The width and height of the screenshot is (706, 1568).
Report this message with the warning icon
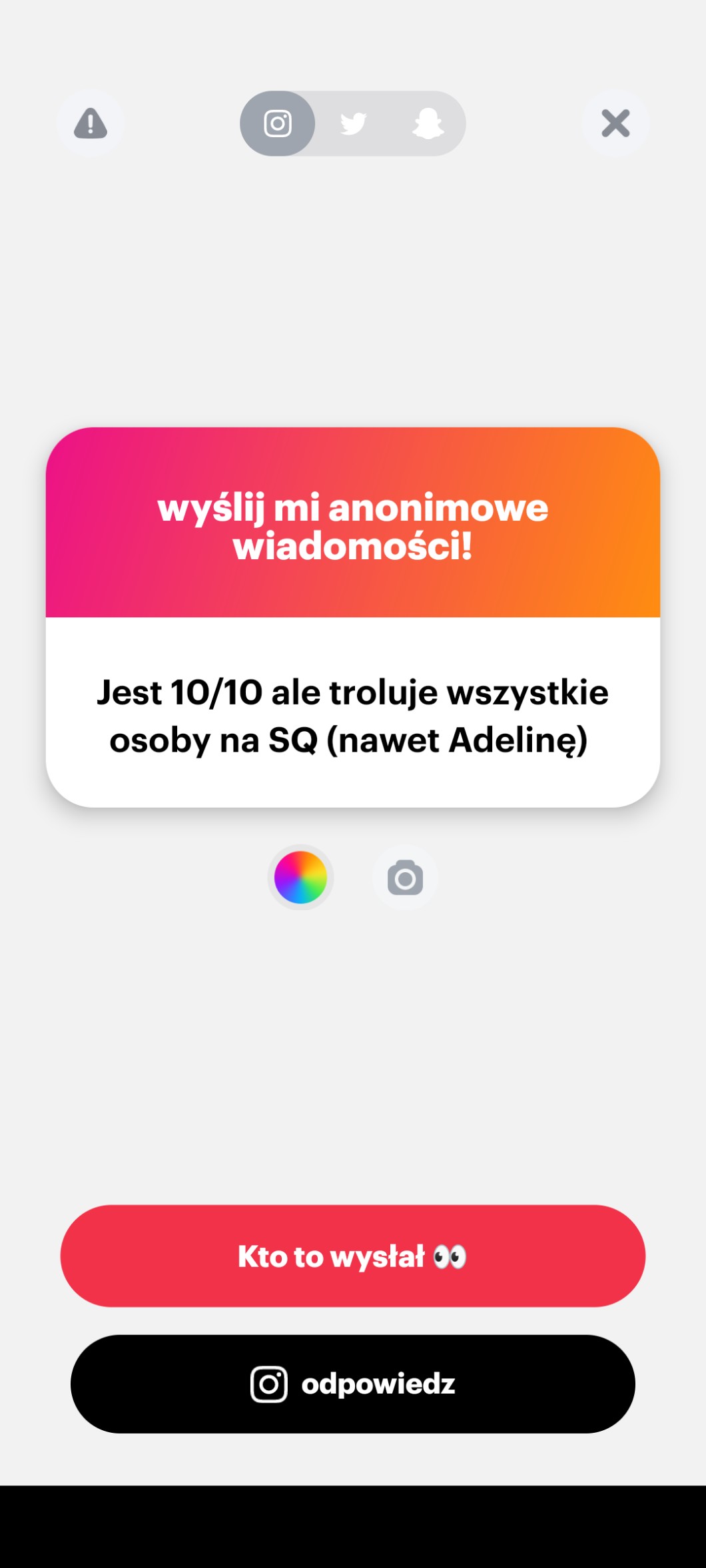(x=91, y=124)
